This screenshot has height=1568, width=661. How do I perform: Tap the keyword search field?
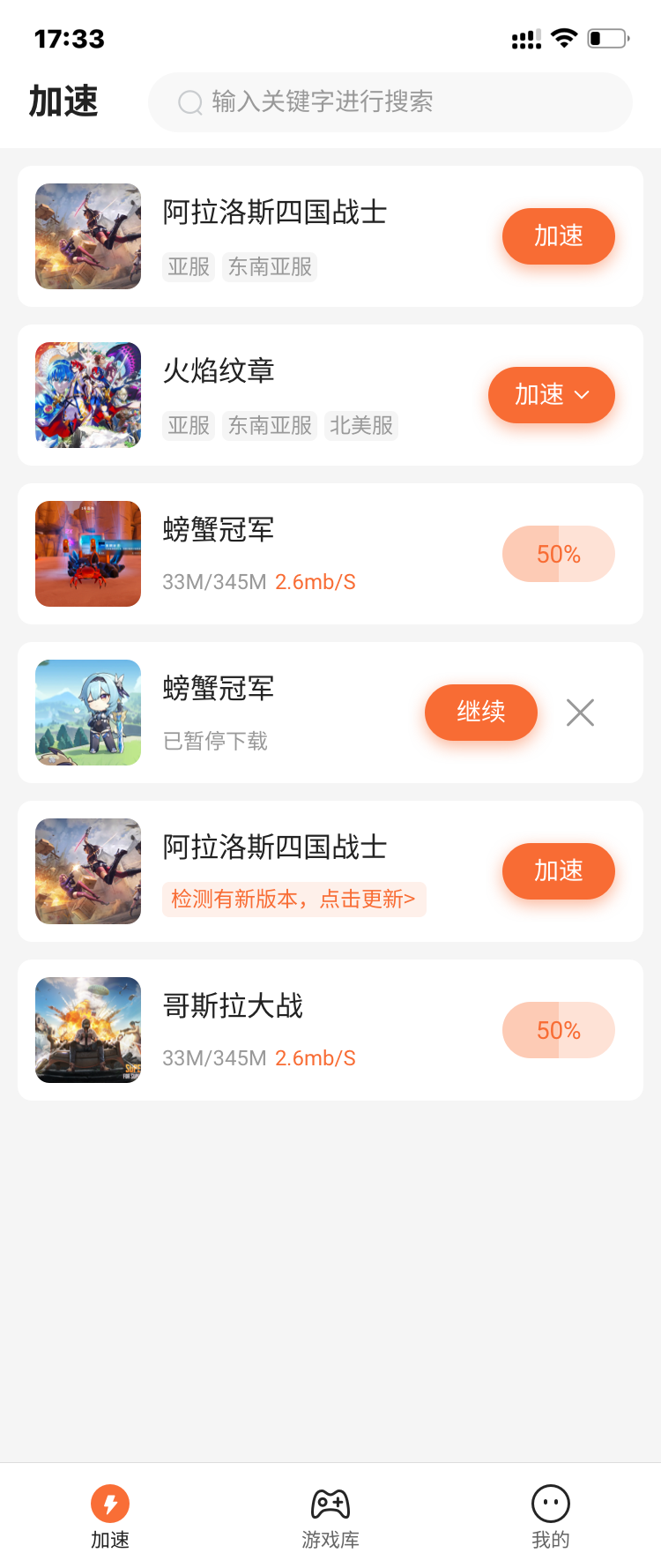[x=390, y=102]
